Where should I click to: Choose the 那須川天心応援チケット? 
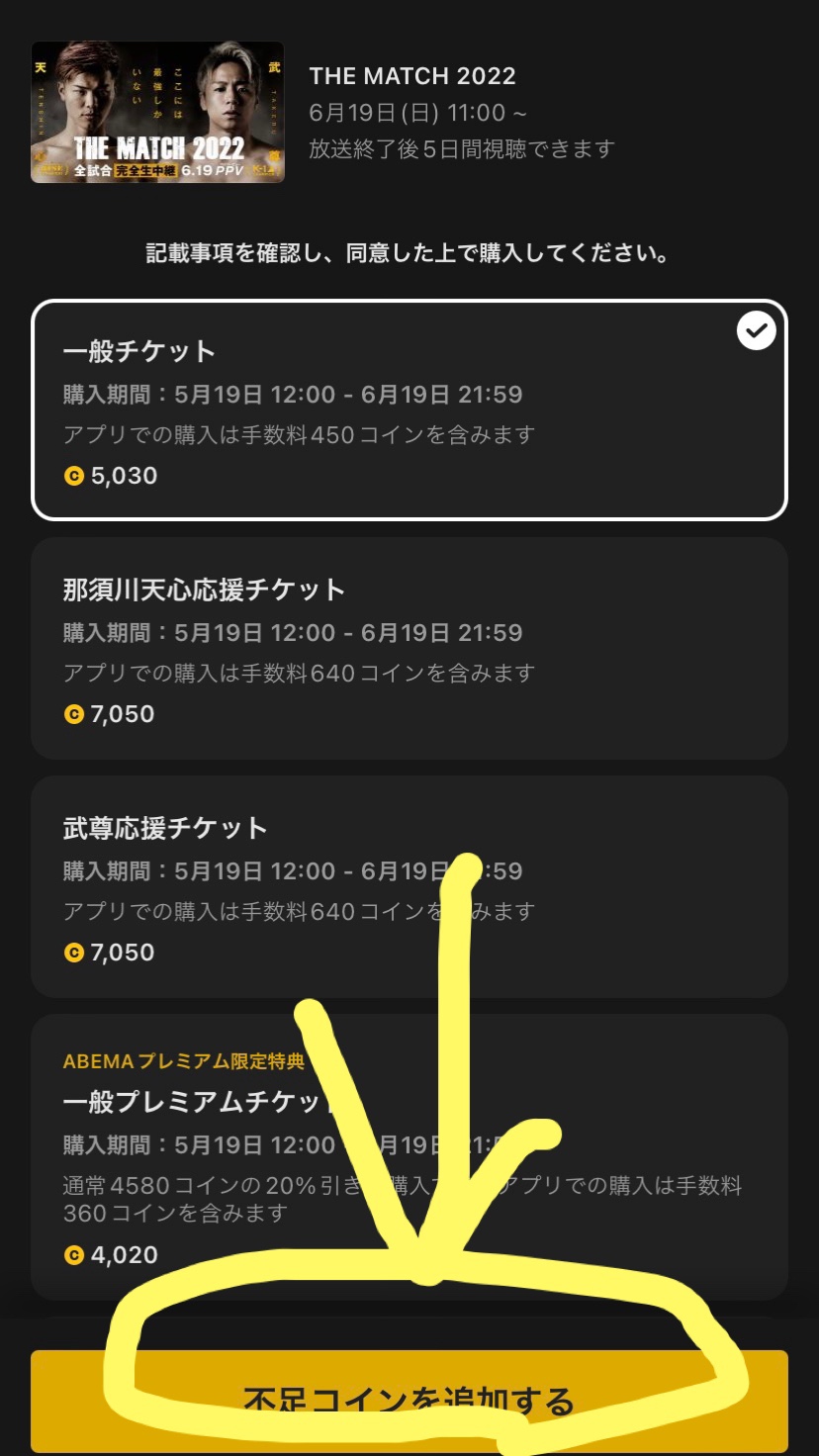tap(409, 648)
